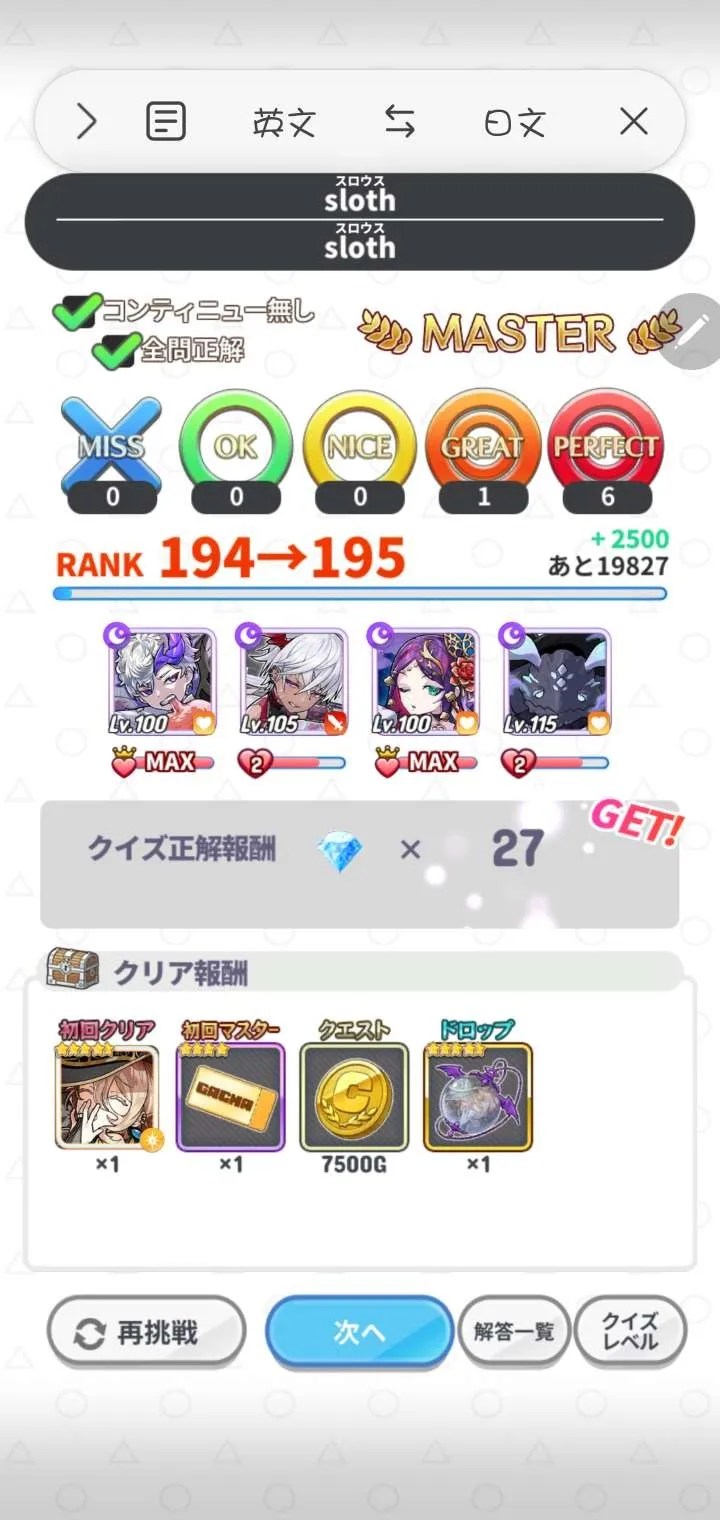The width and height of the screenshot is (720, 1520).
Task: Select 日文 as the target language
Action: click(x=515, y=123)
